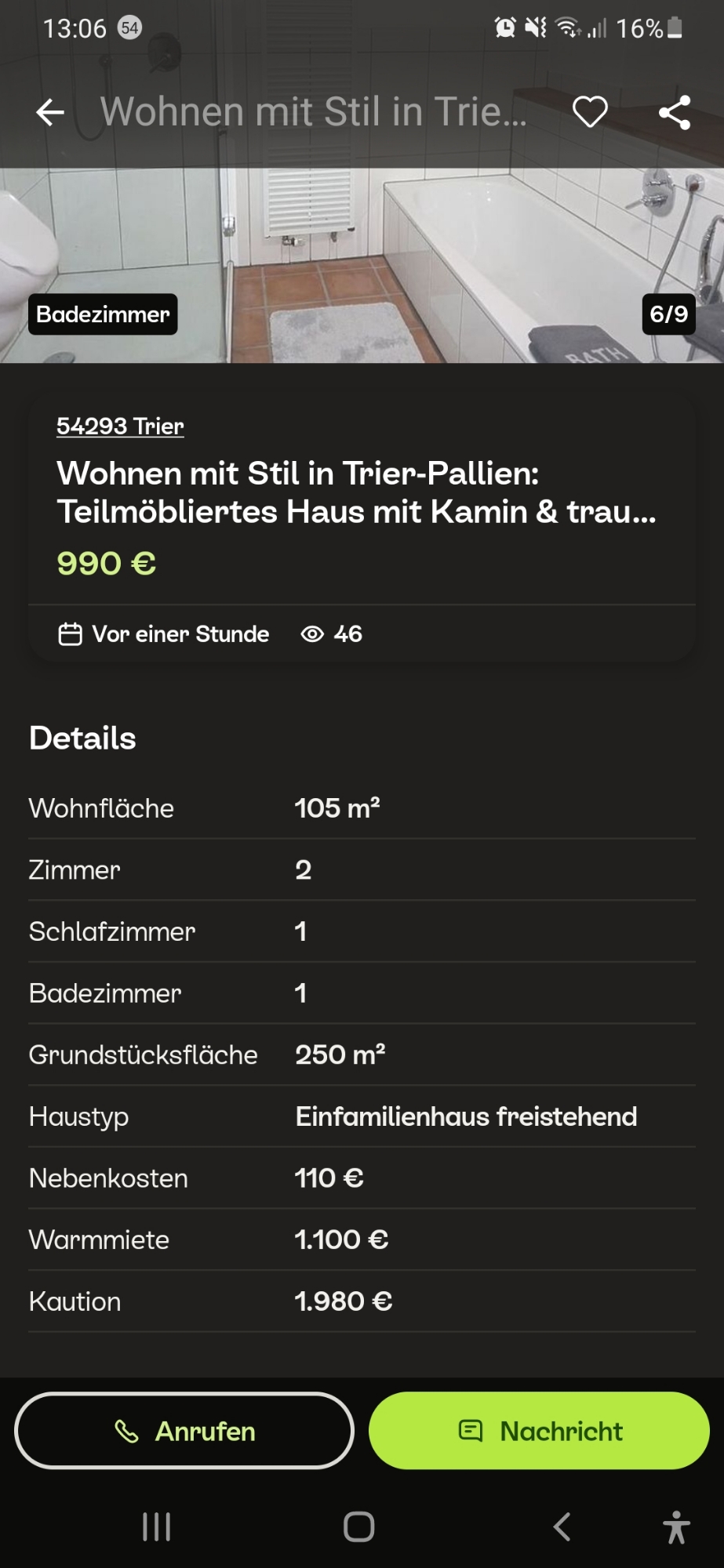Save listing with the heart icon
This screenshot has height=1568, width=724.
click(x=590, y=112)
